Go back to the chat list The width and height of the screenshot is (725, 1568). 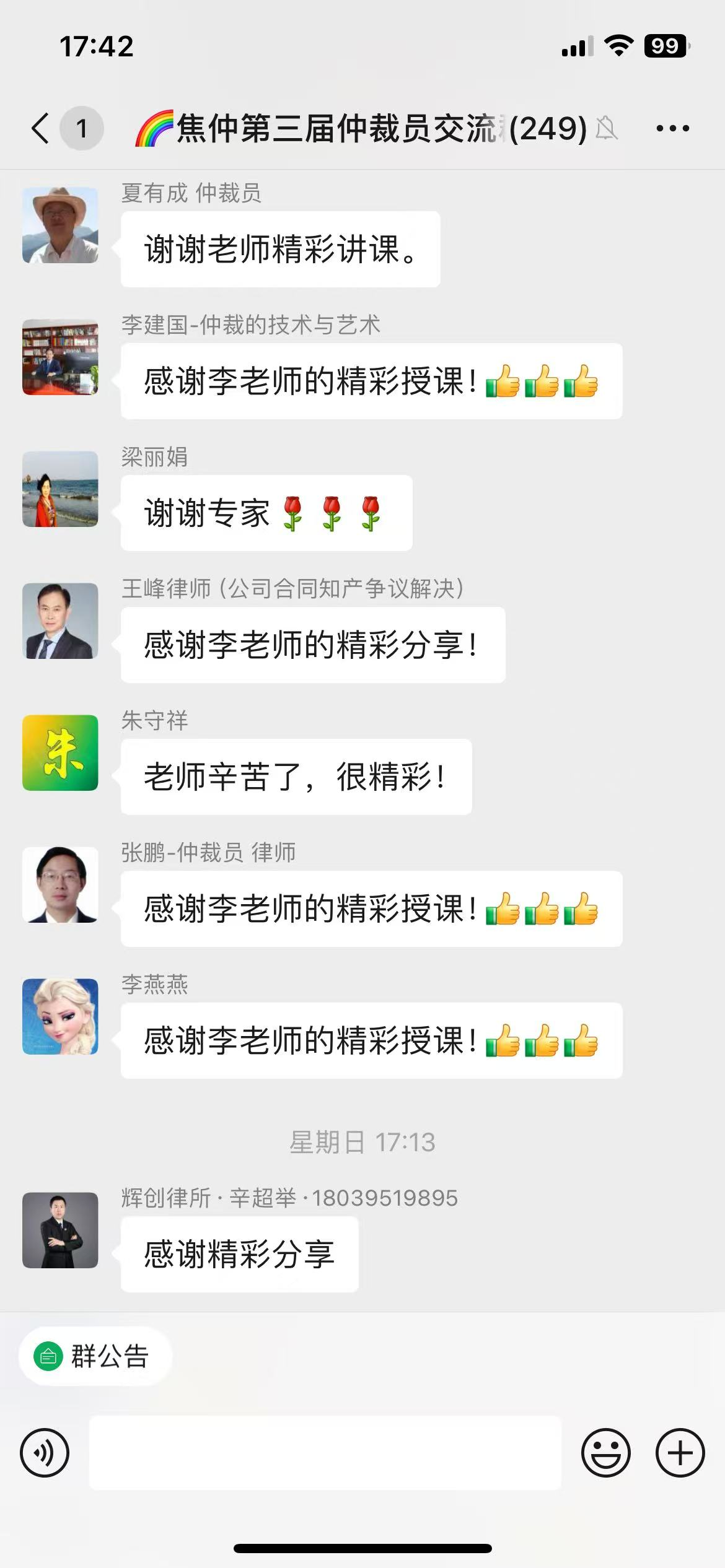coord(41,128)
